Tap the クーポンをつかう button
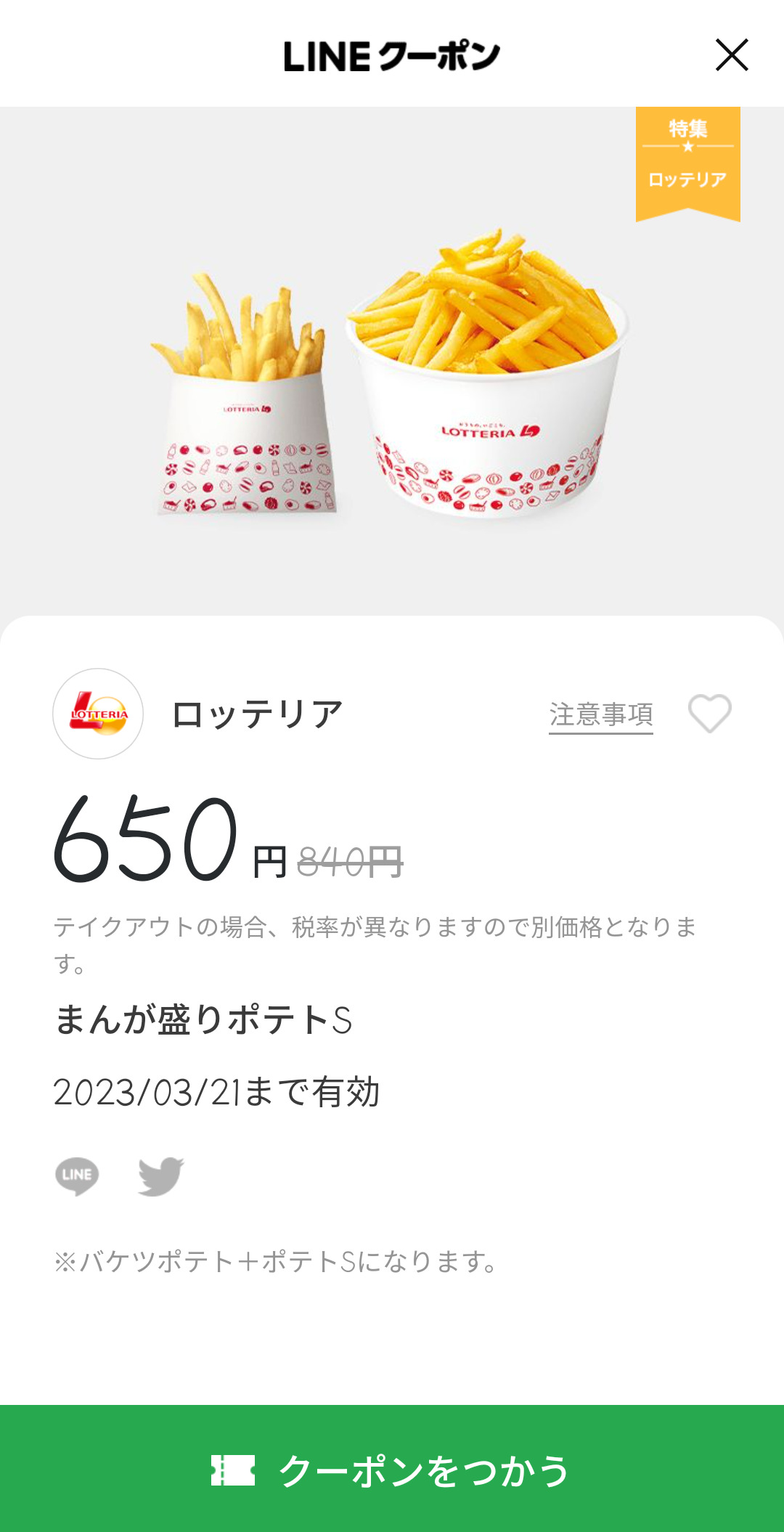The width and height of the screenshot is (784, 1532). tap(392, 1470)
